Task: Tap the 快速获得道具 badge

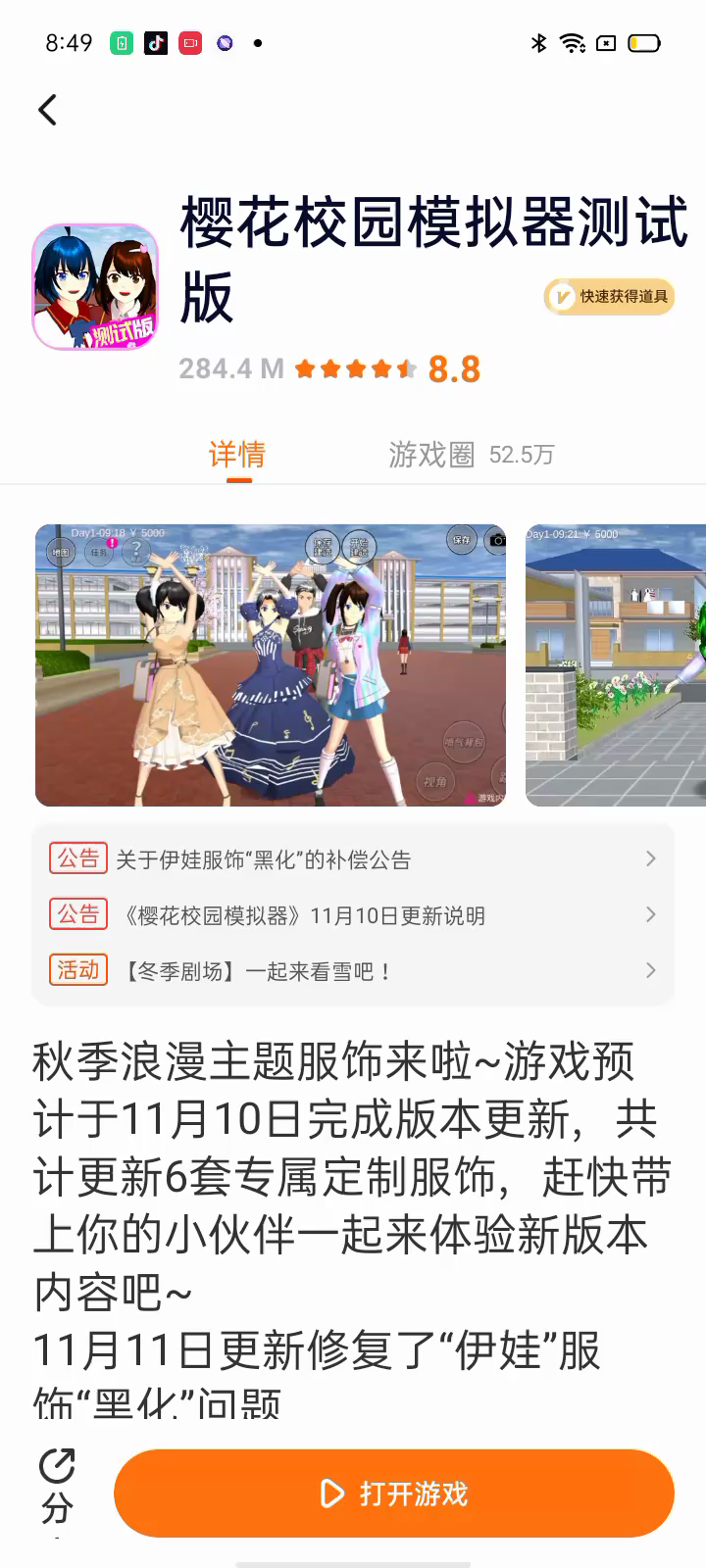Action: pyautogui.click(x=610, y=296)
